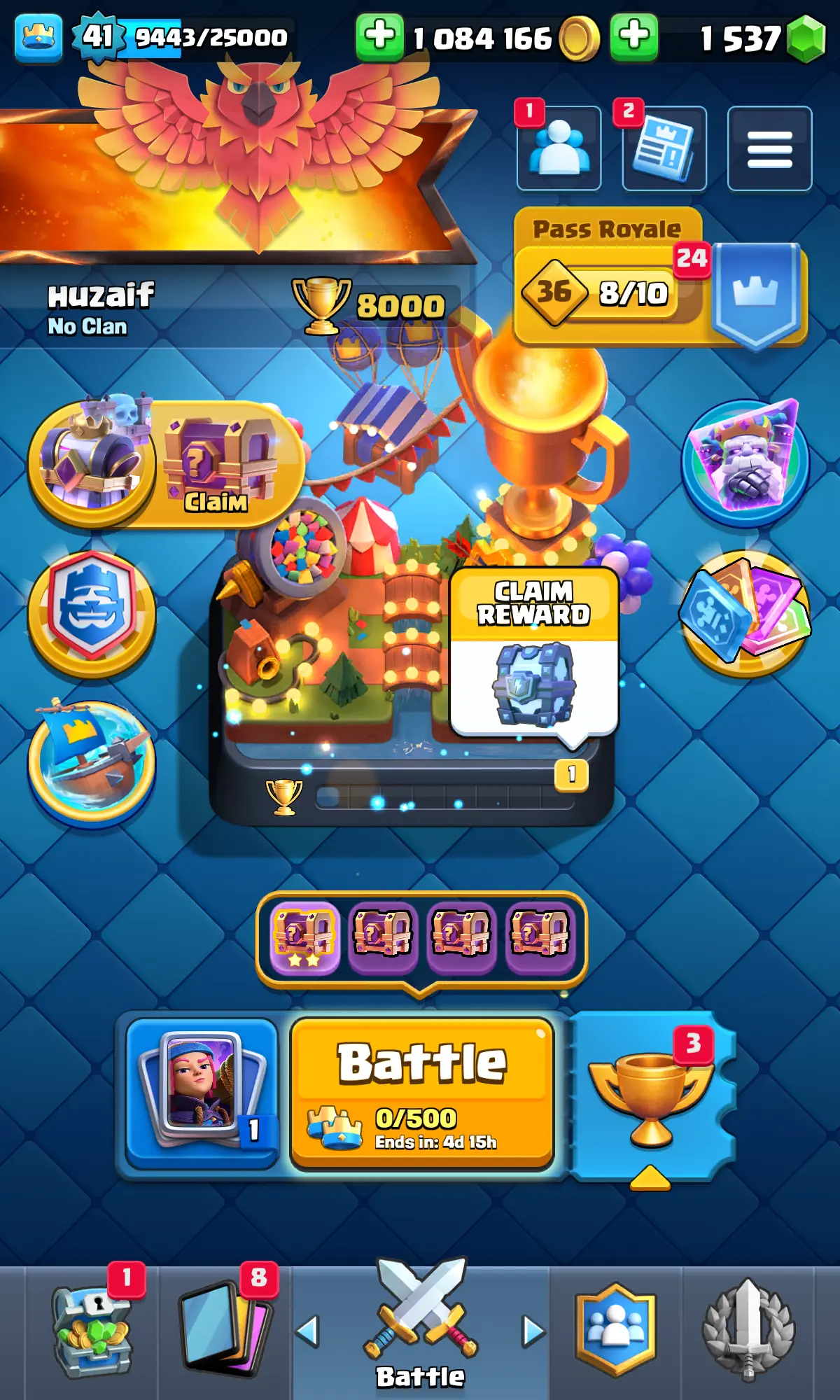This screenshot has width=840, height=1400.
Task: Tap the orange Battle button
Action: click(422, 1093)
